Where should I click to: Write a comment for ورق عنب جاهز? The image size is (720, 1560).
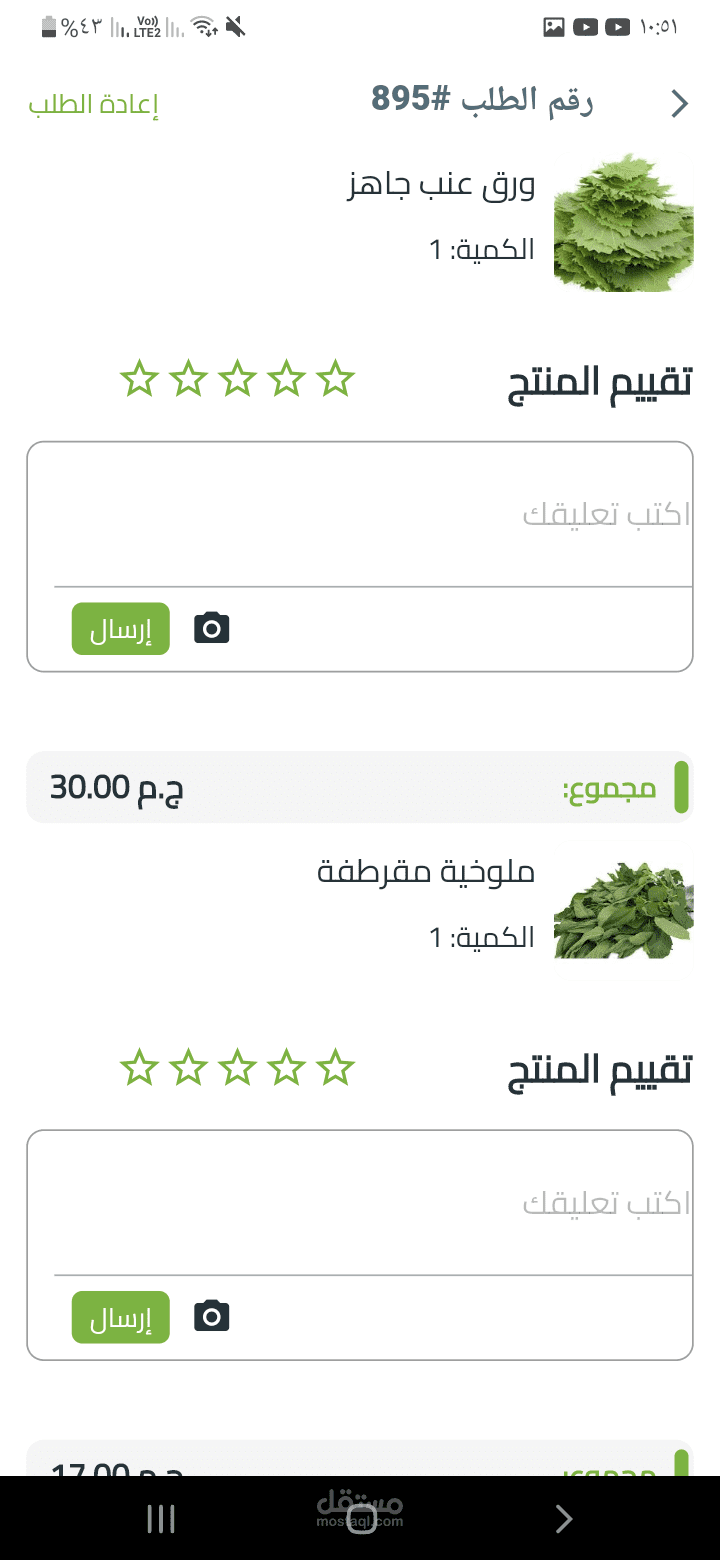click(x=360, y=514)
